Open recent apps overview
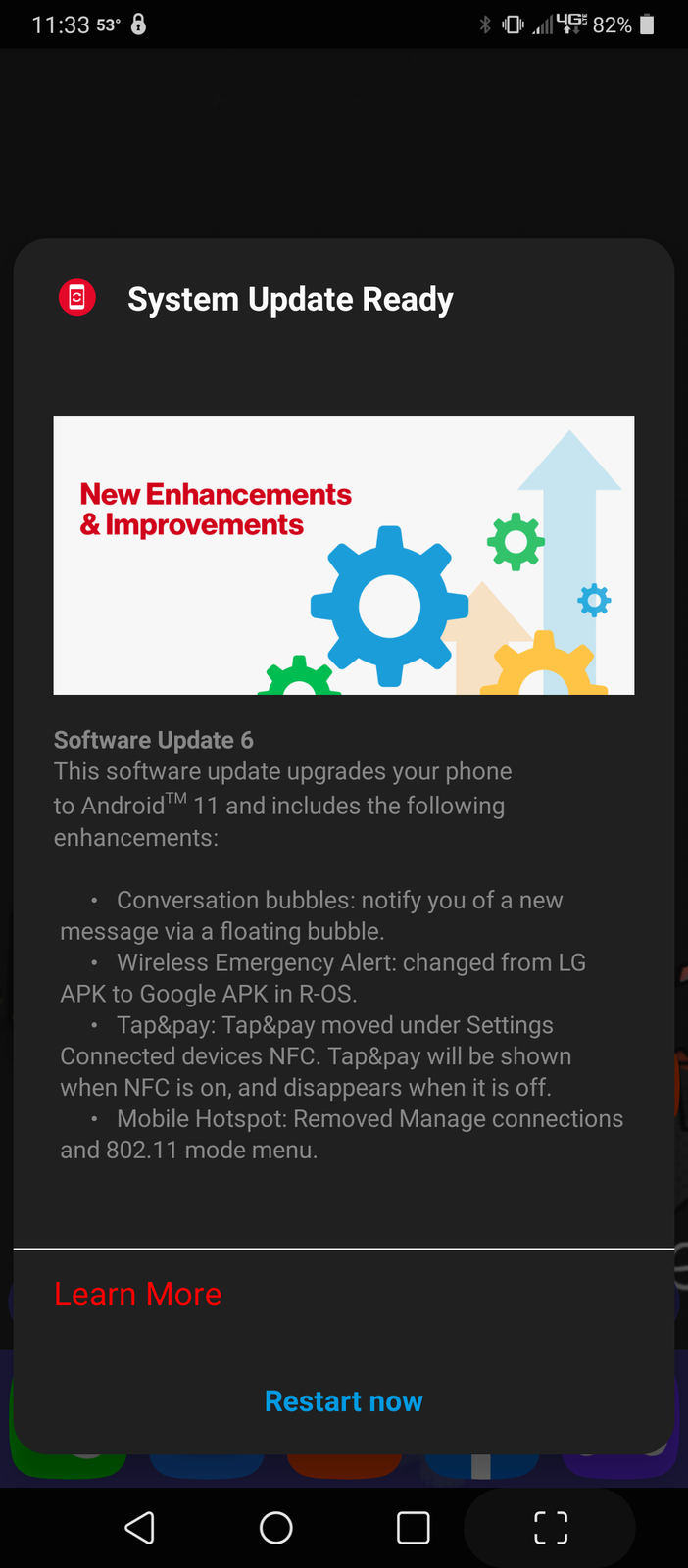Viewport: 688px width, 1568px height. pos(414,1527)
